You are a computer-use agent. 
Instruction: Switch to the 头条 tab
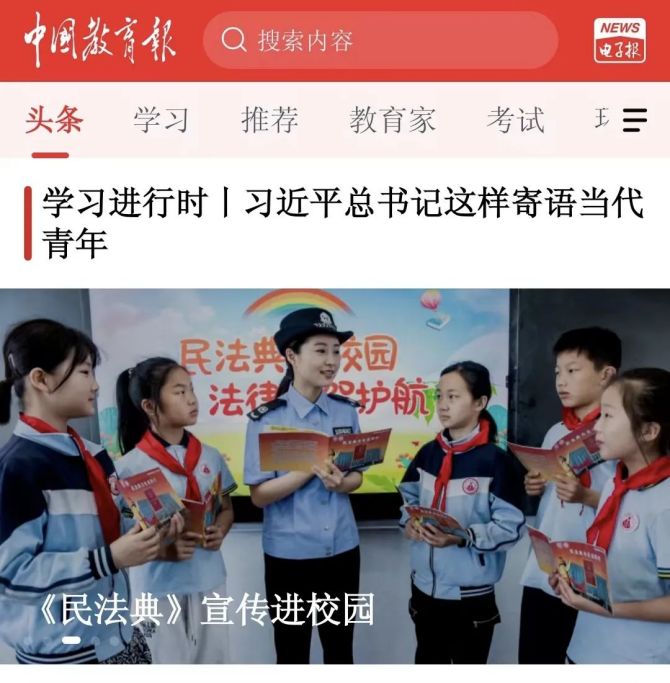54,120
